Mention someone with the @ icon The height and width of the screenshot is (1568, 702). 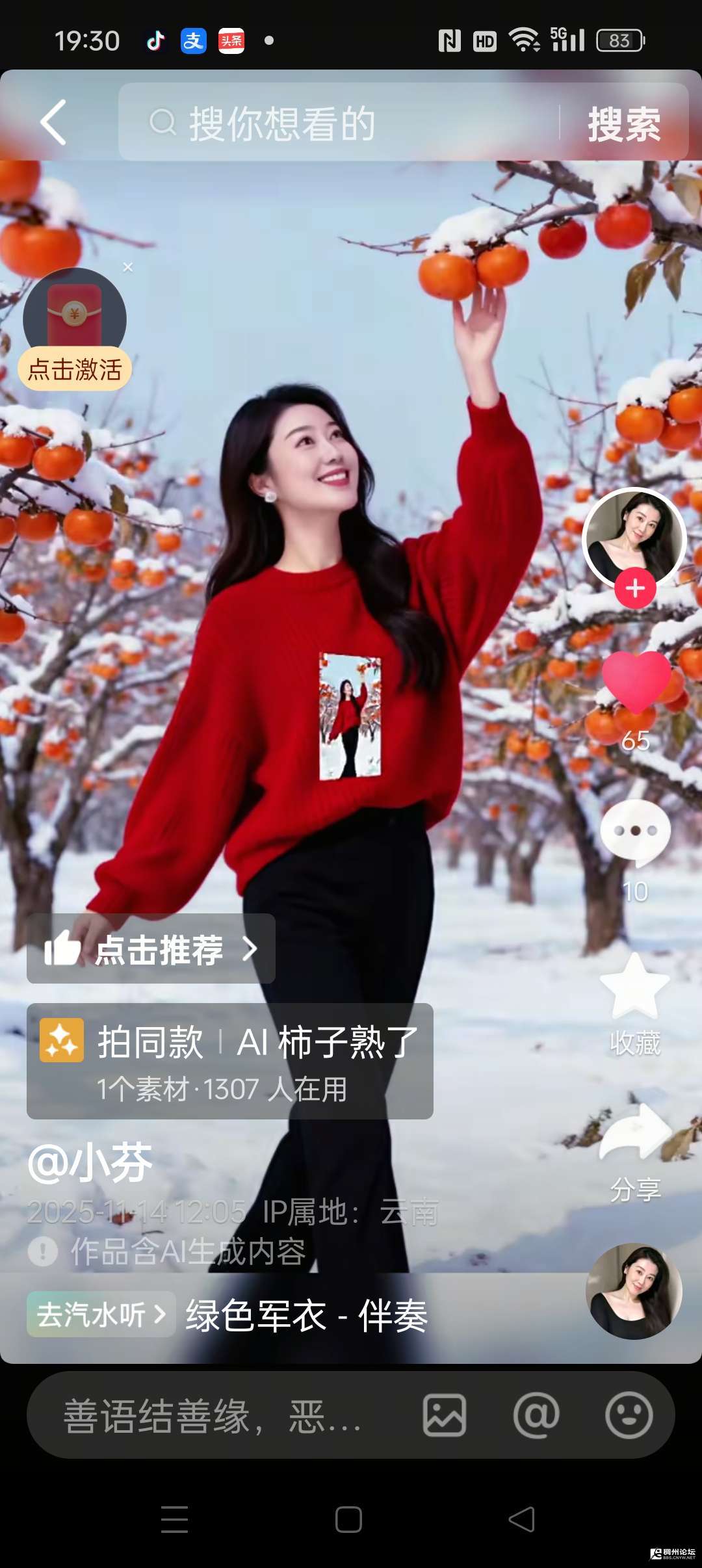[536, 1415]
